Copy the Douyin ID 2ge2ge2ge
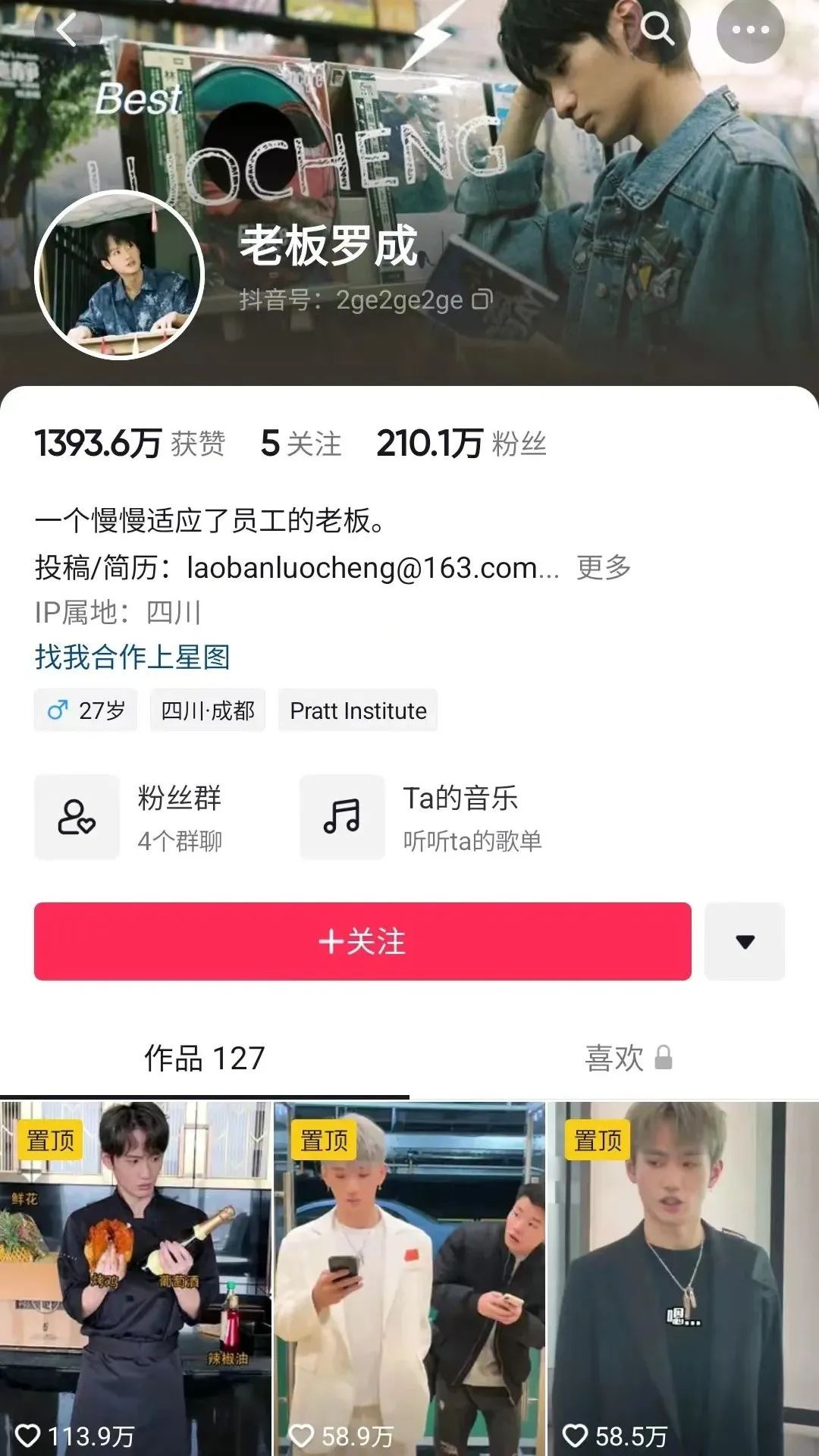Viewport: 819px width, 1456px height. (482, 300)
